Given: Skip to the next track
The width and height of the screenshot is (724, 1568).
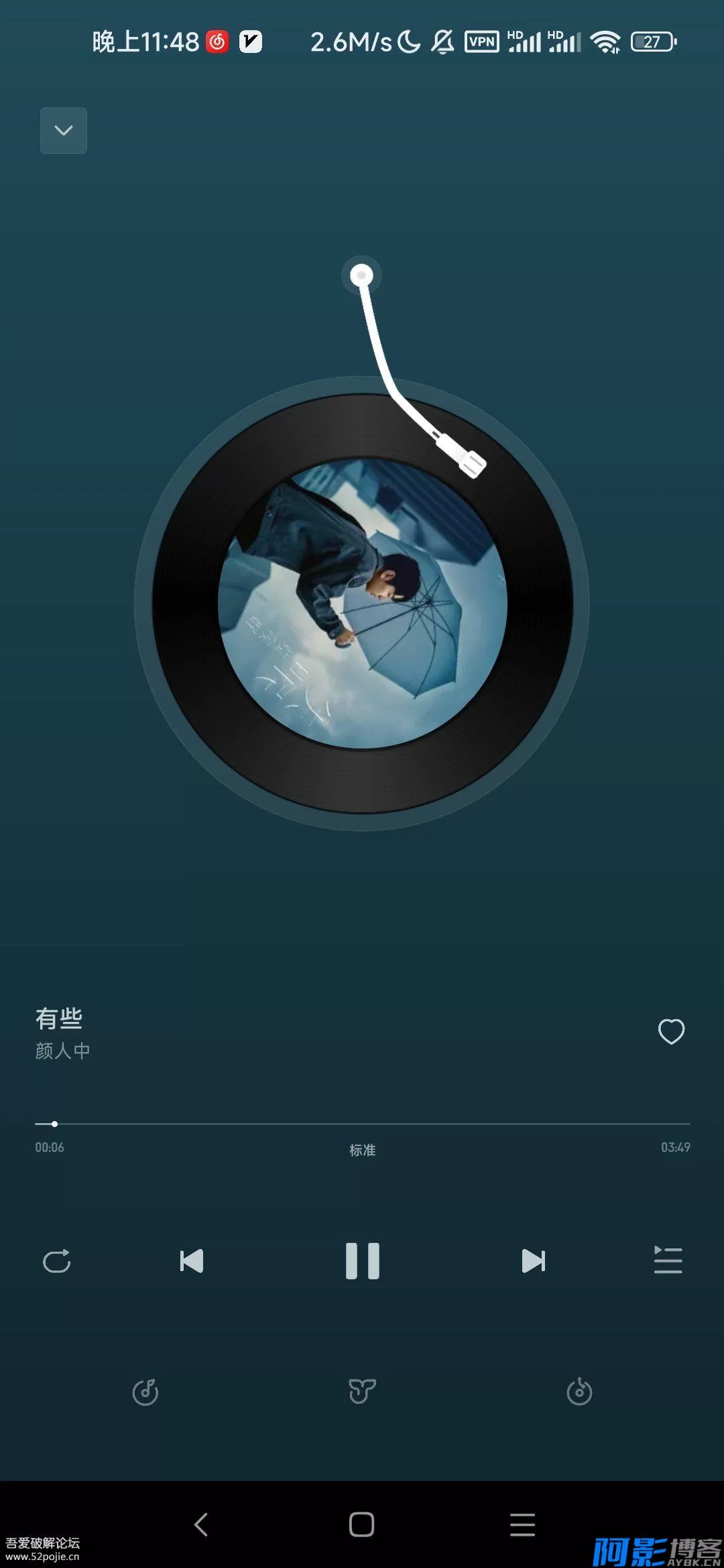Looking at the screenshot, I should click(534, 1261).
